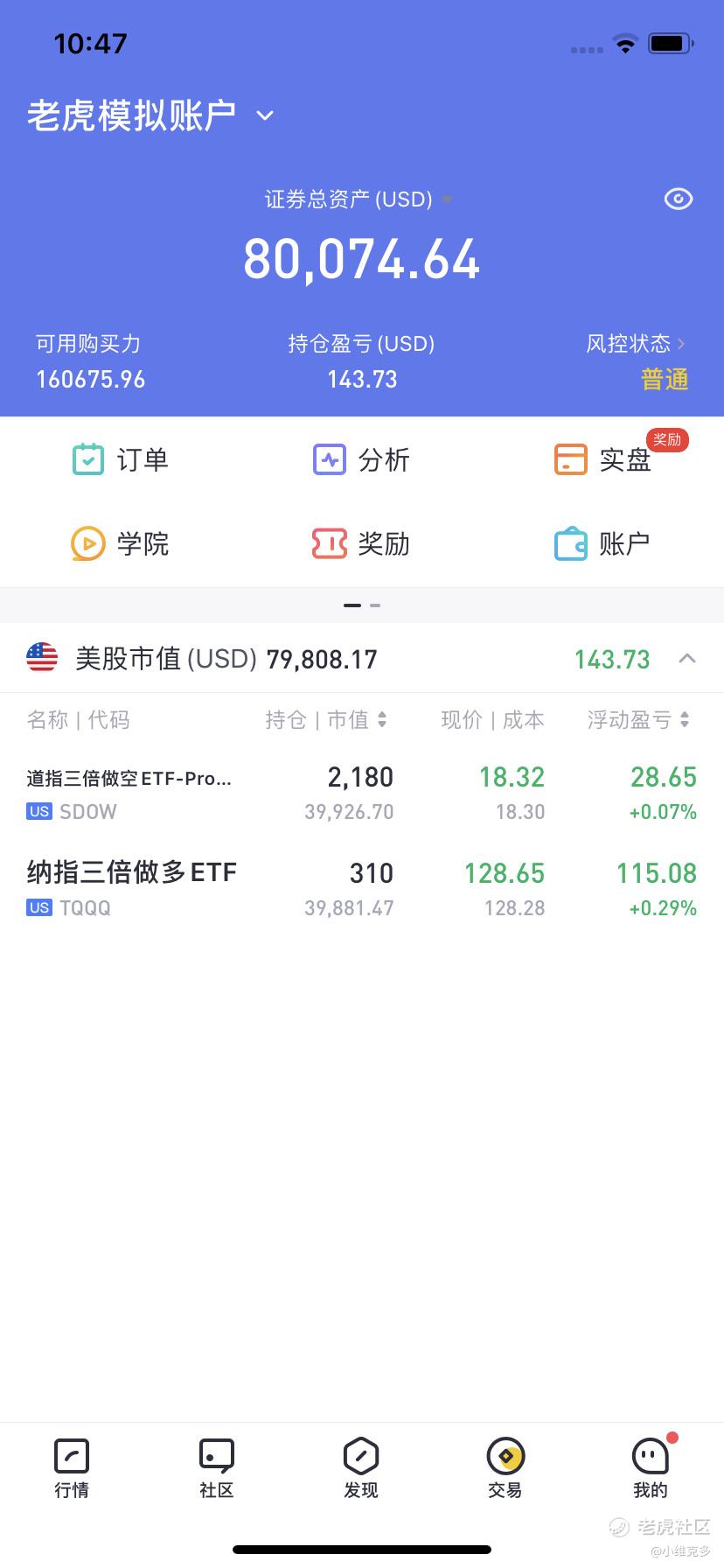Open 奖励 rewards
Screen dimensions: 724x1568
[361, 543]
